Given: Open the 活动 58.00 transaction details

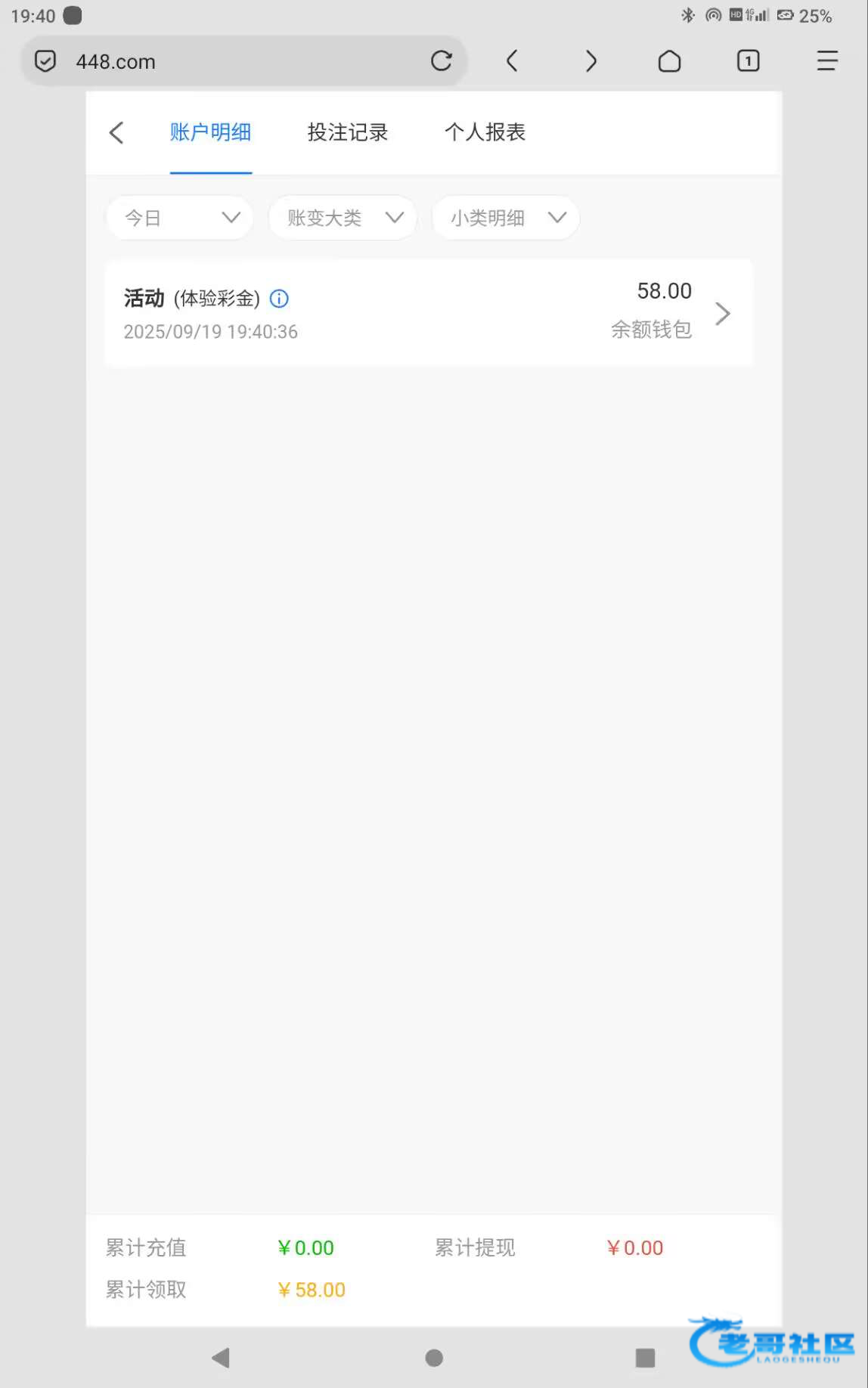Looking at the screenshot, I should pyautogui.click(x=429, y=313).
